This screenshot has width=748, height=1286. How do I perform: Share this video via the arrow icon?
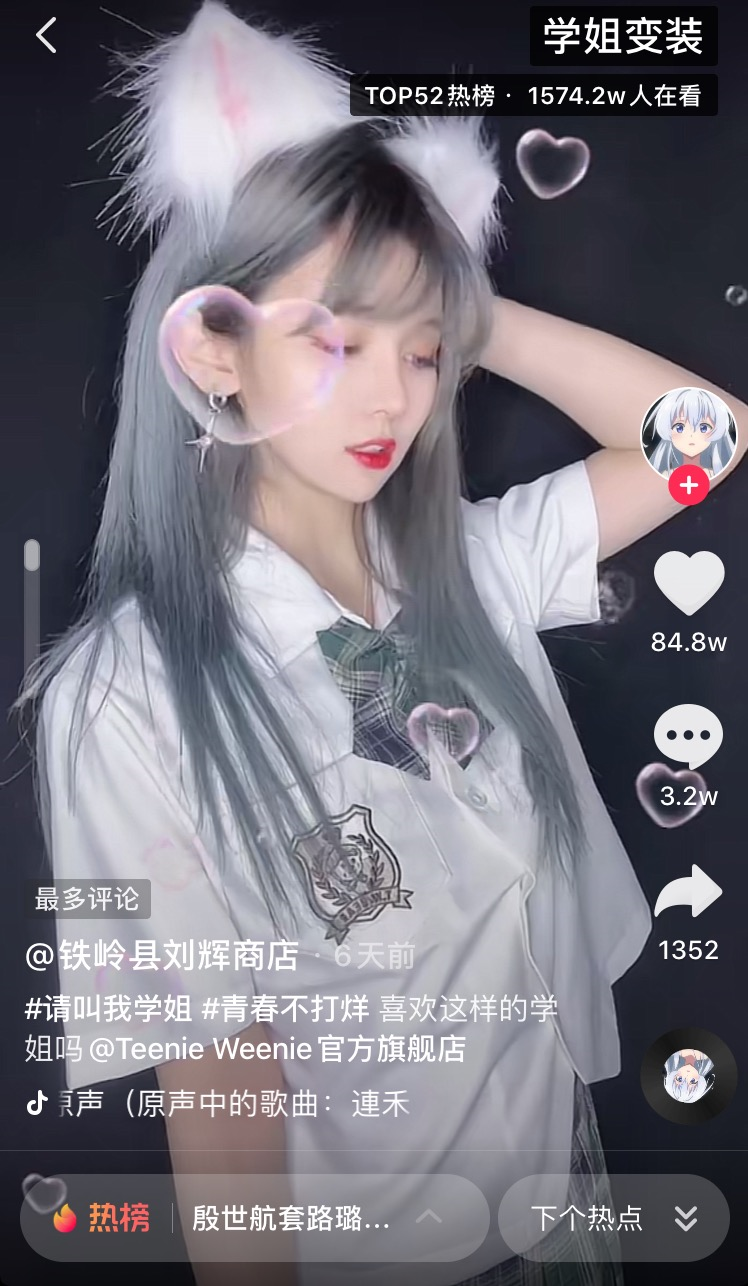pyautogui.click(x=688, y=892)
